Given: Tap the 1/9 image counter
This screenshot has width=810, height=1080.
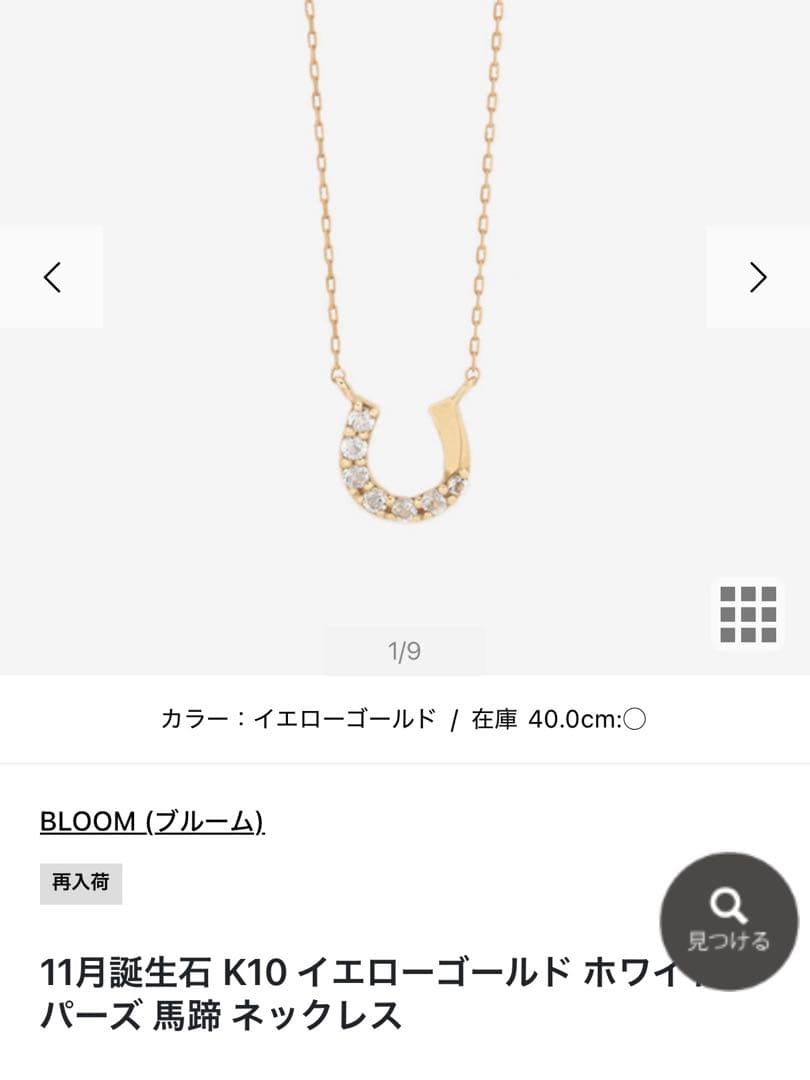Looking at the screenshot, I should [405, 650].
